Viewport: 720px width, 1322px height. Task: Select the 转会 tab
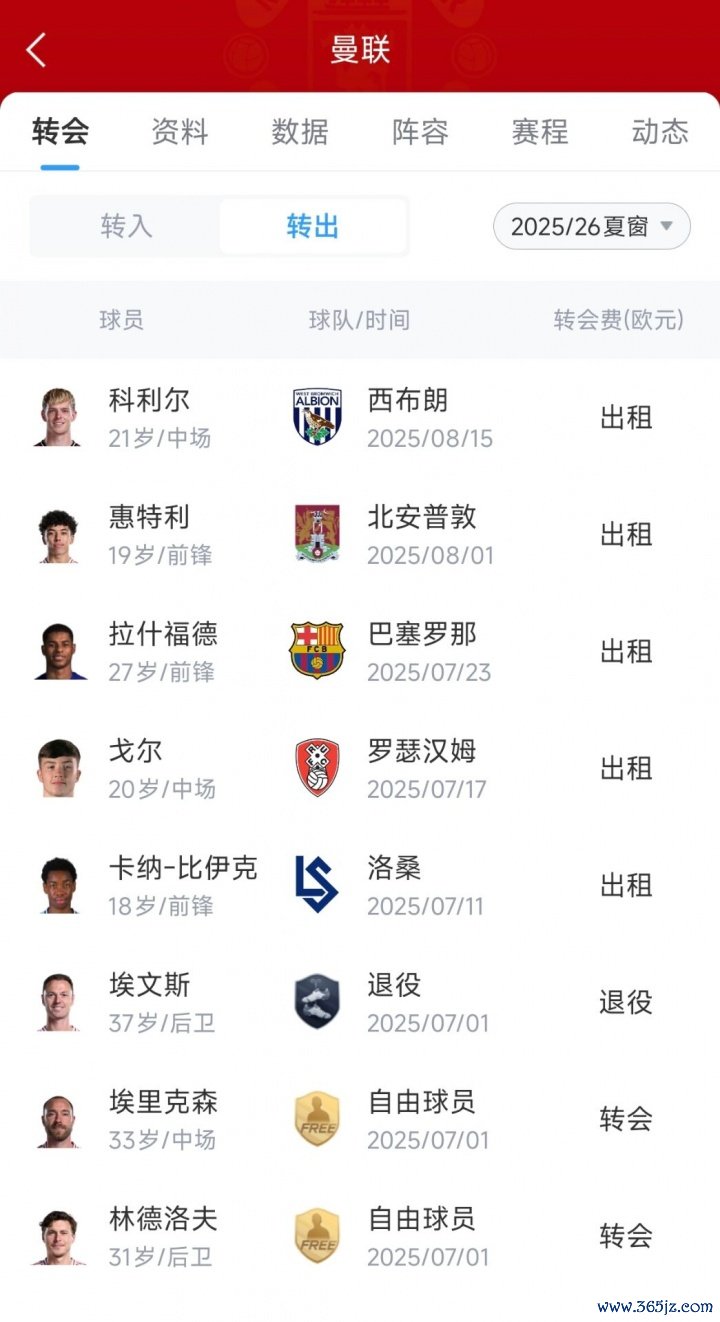[x=60, y=132]
